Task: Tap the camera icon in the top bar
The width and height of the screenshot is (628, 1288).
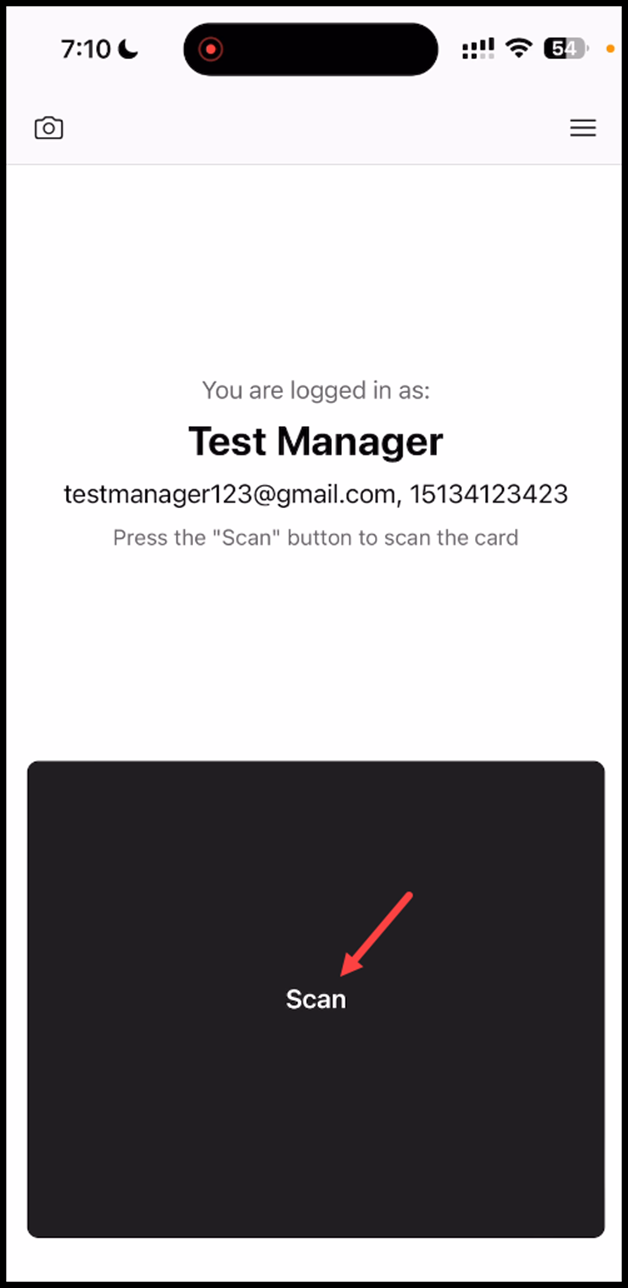Action: pos(48,128)
